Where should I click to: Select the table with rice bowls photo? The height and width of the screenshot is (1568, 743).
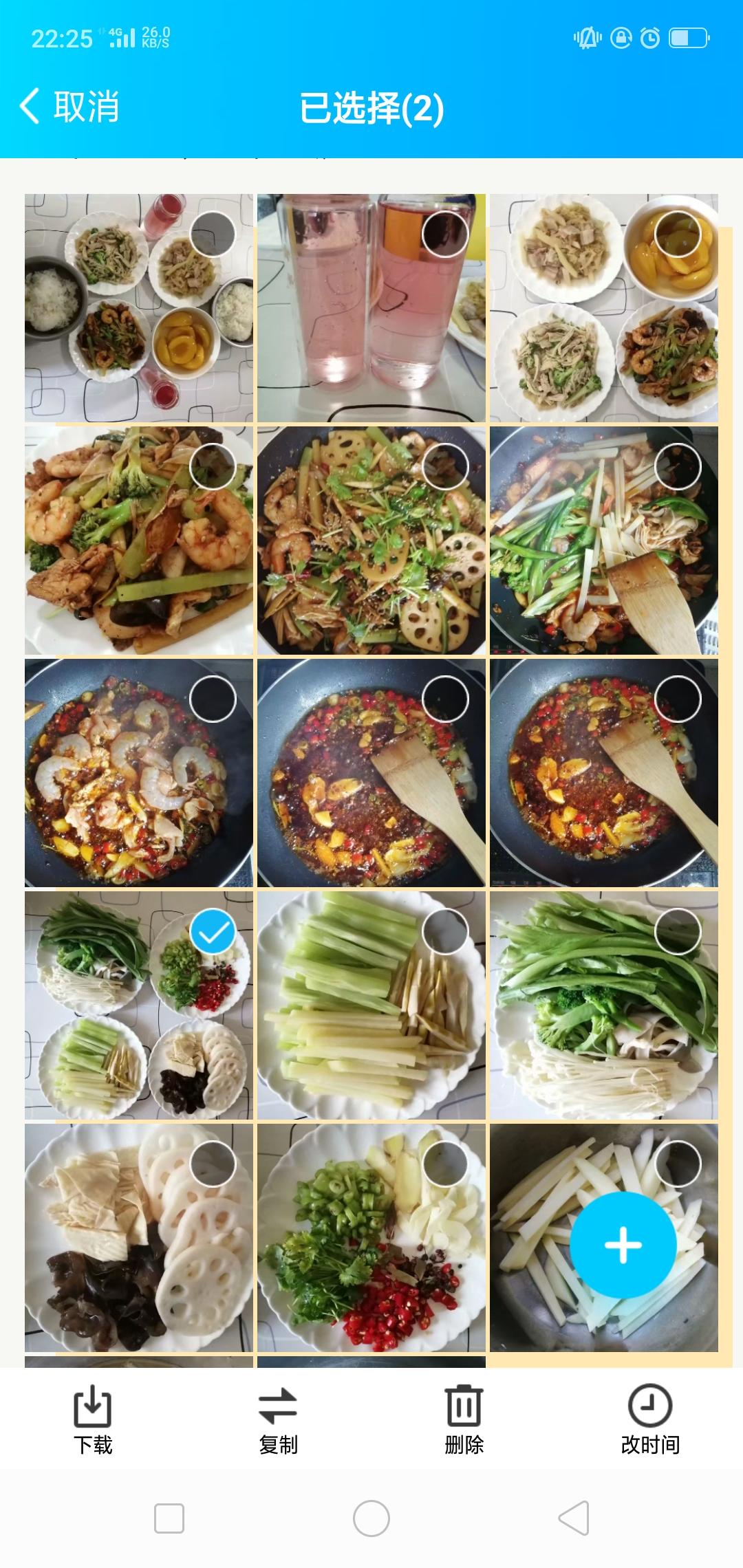tap(213, 234)
